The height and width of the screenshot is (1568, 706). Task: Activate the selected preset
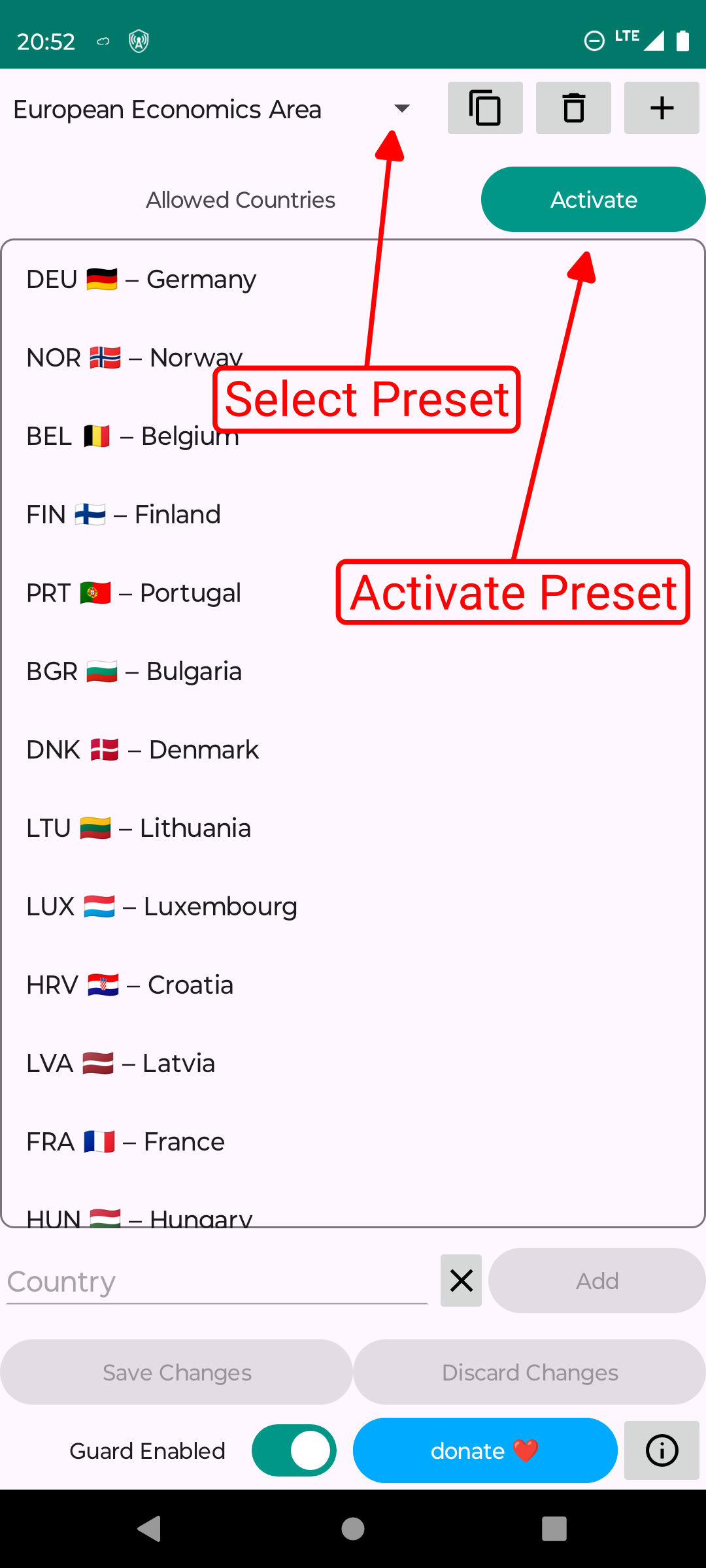pyautogui.click(x=593, y=199)
